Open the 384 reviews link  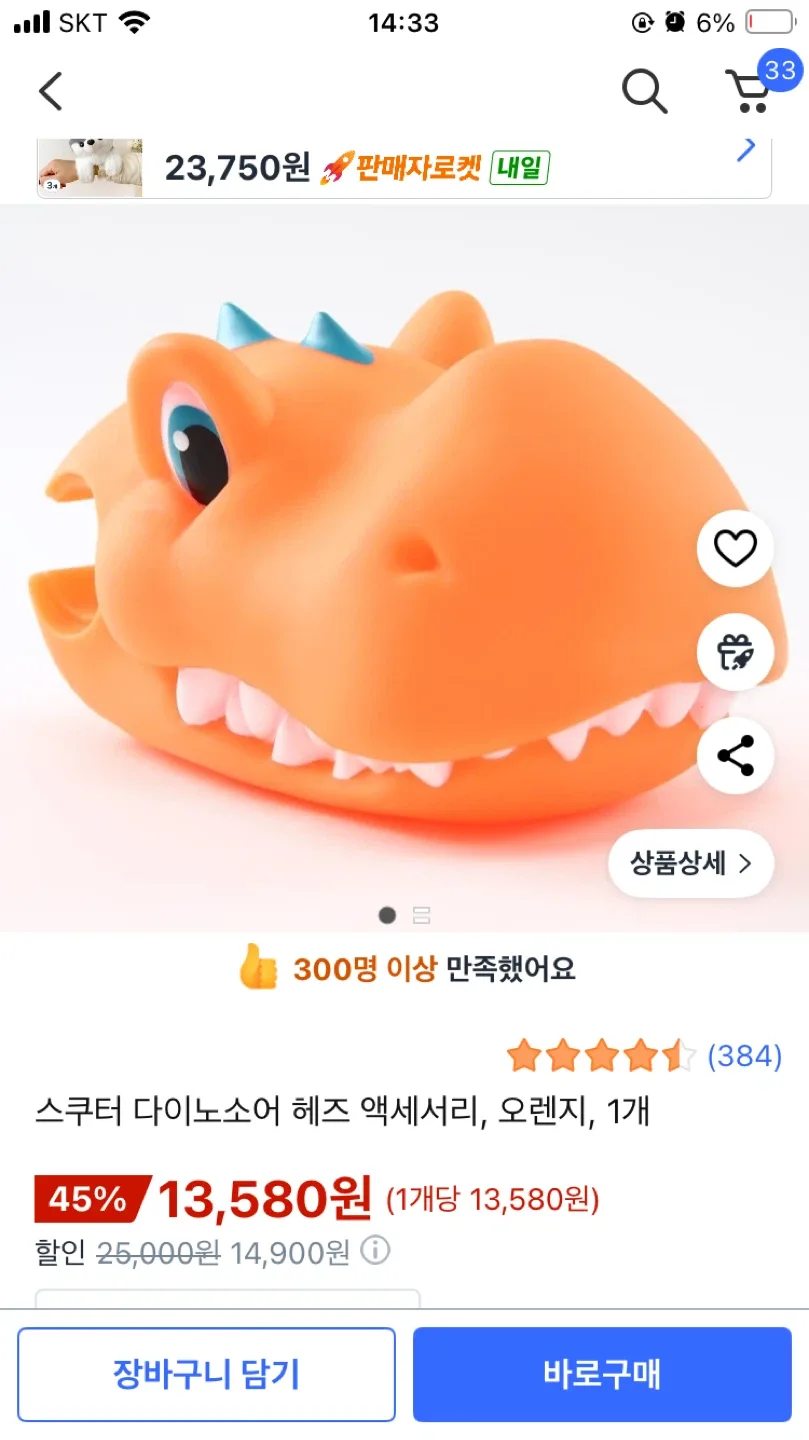(x=744, y=1056)
